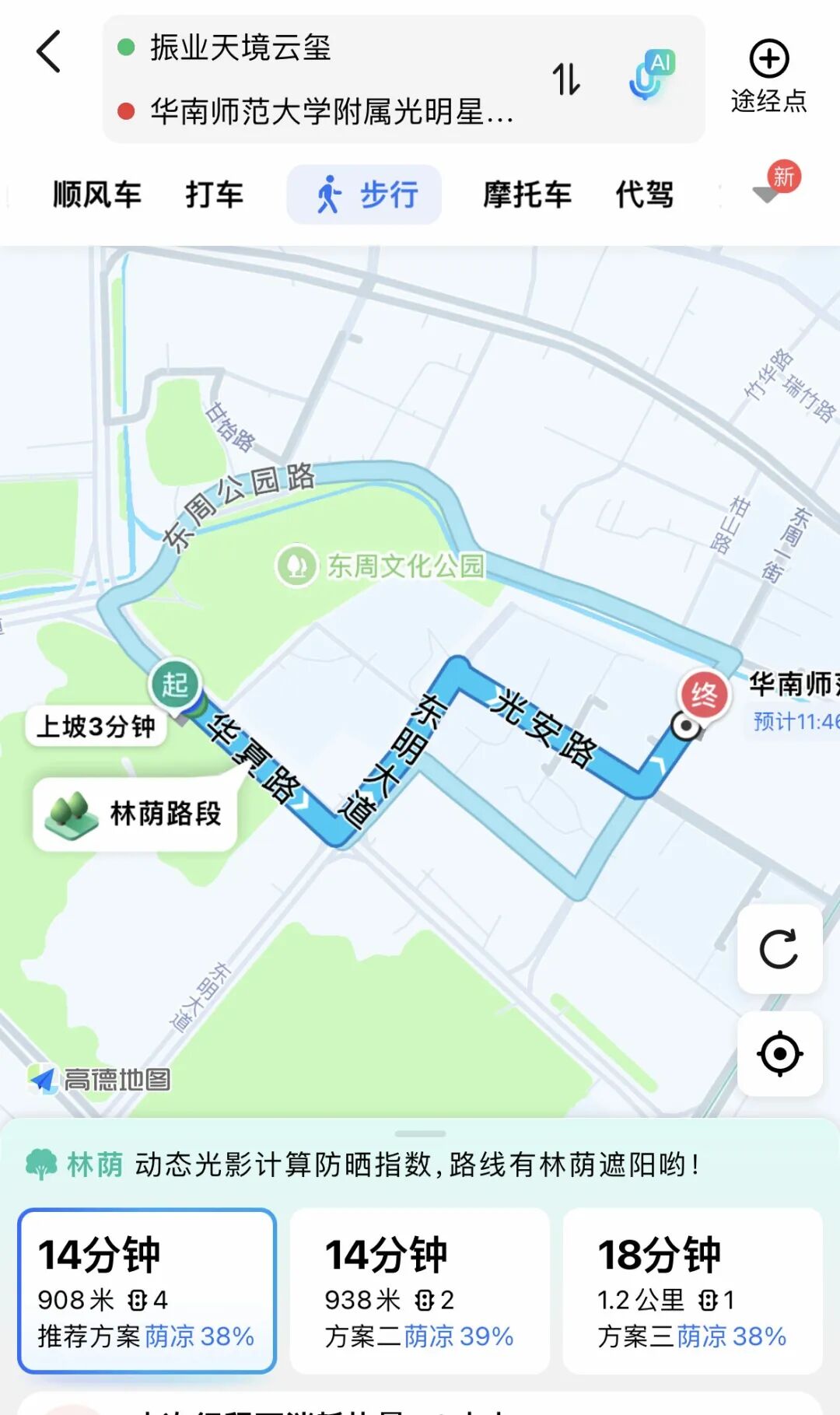Switch to the 代驾 tab

(645, 194)
